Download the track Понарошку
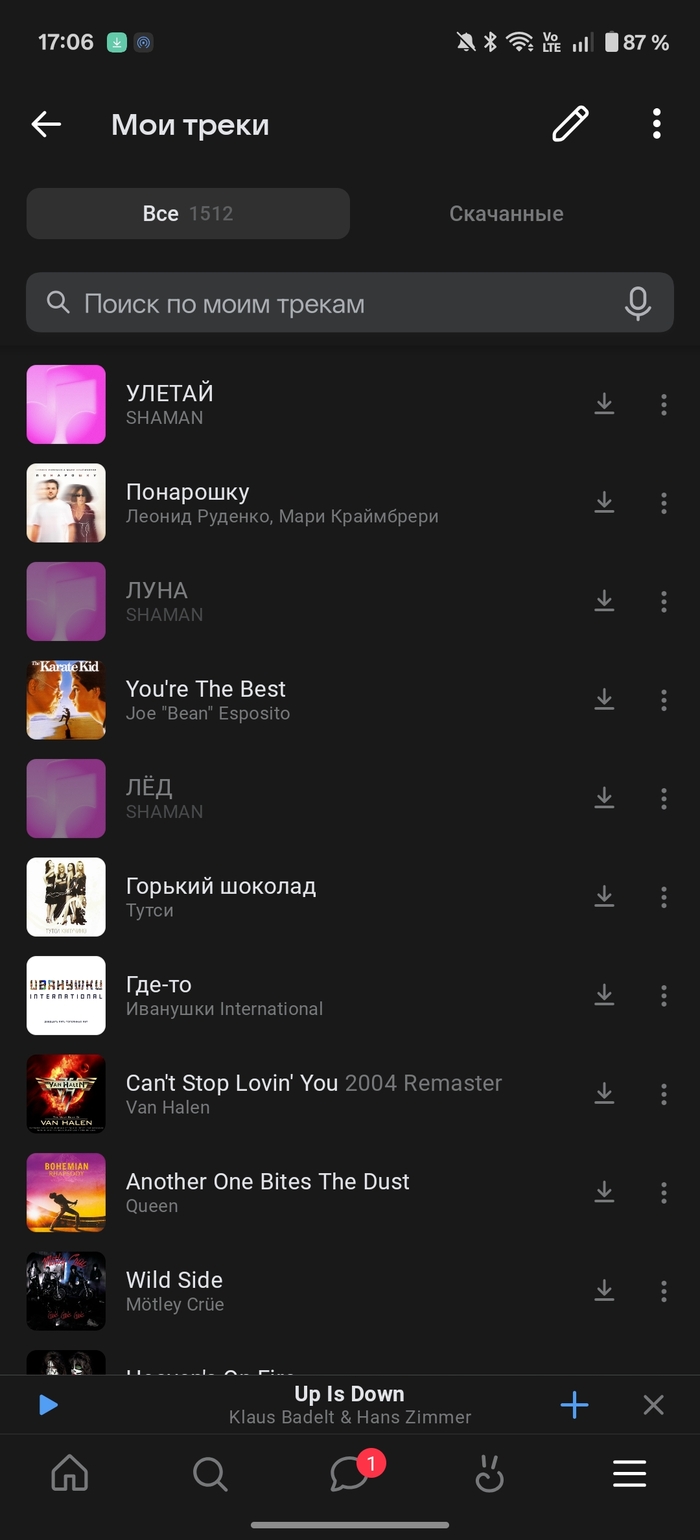This screenshot has width=700, height=1540. [x=604, y=502]
